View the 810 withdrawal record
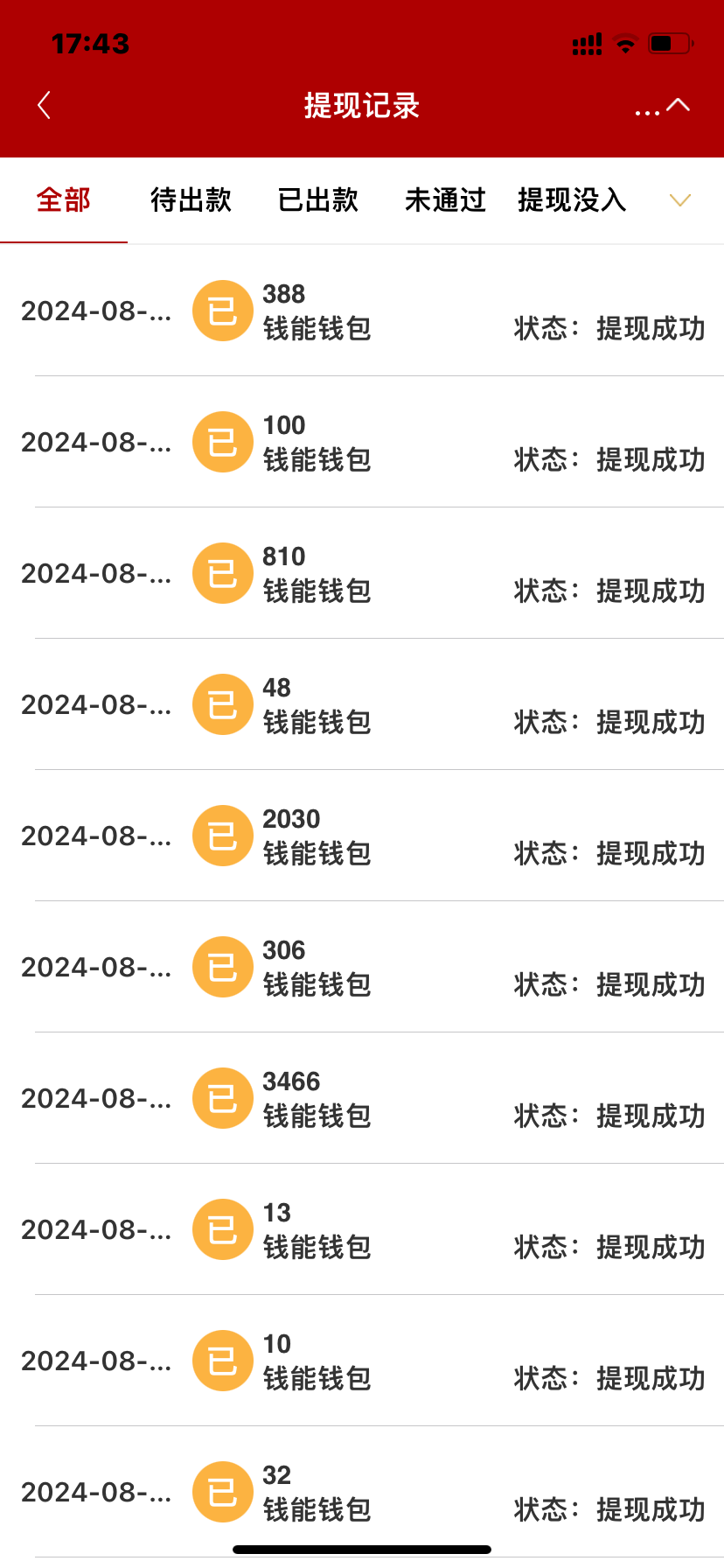The width and height of the screenshot is (724, 1568). click(x=362, y=574)
